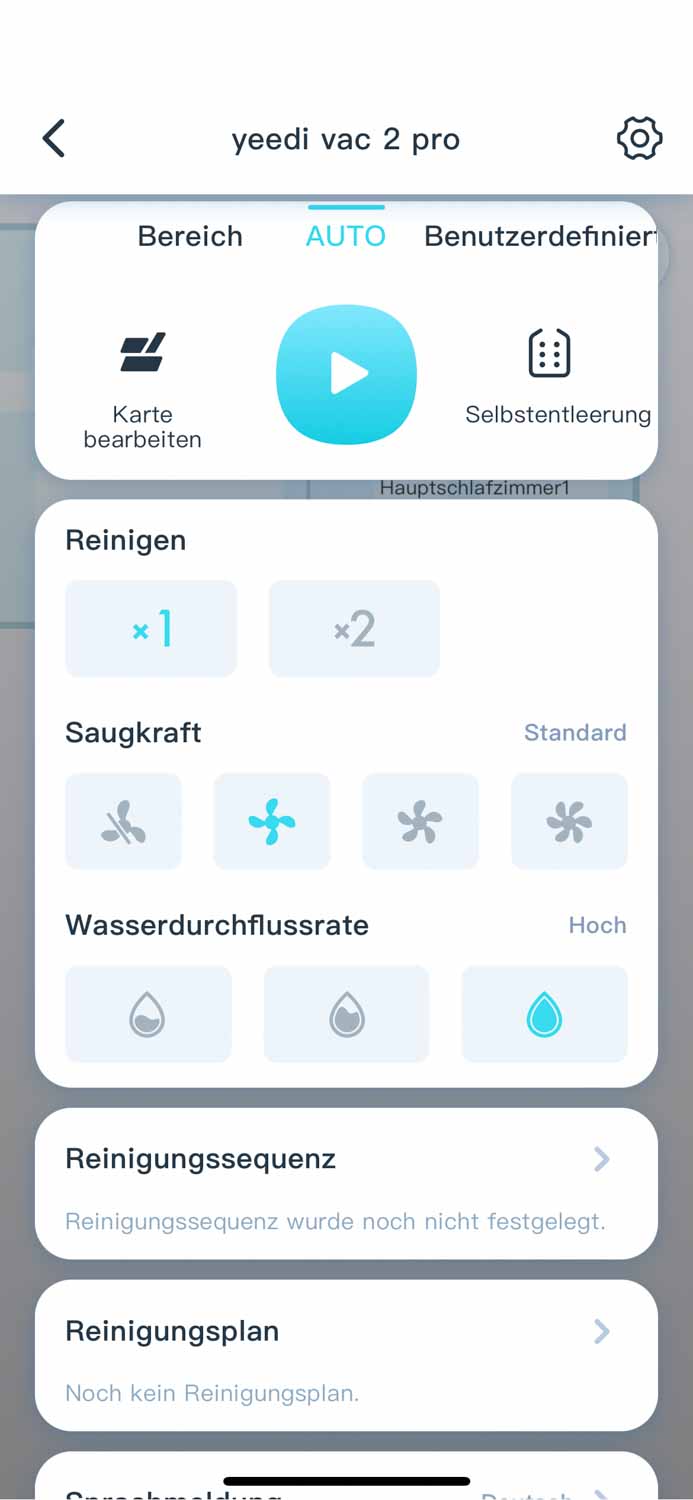Choose the Standard suction level
The image size is (693, 1500).
coord(272,822)
